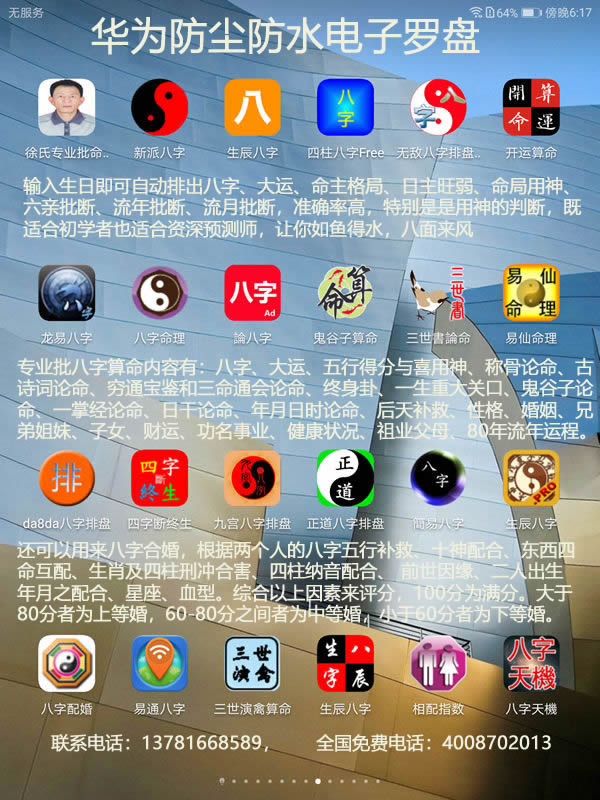Launch the 八字天機 app

pyautogui.click(x=531, y=663)
